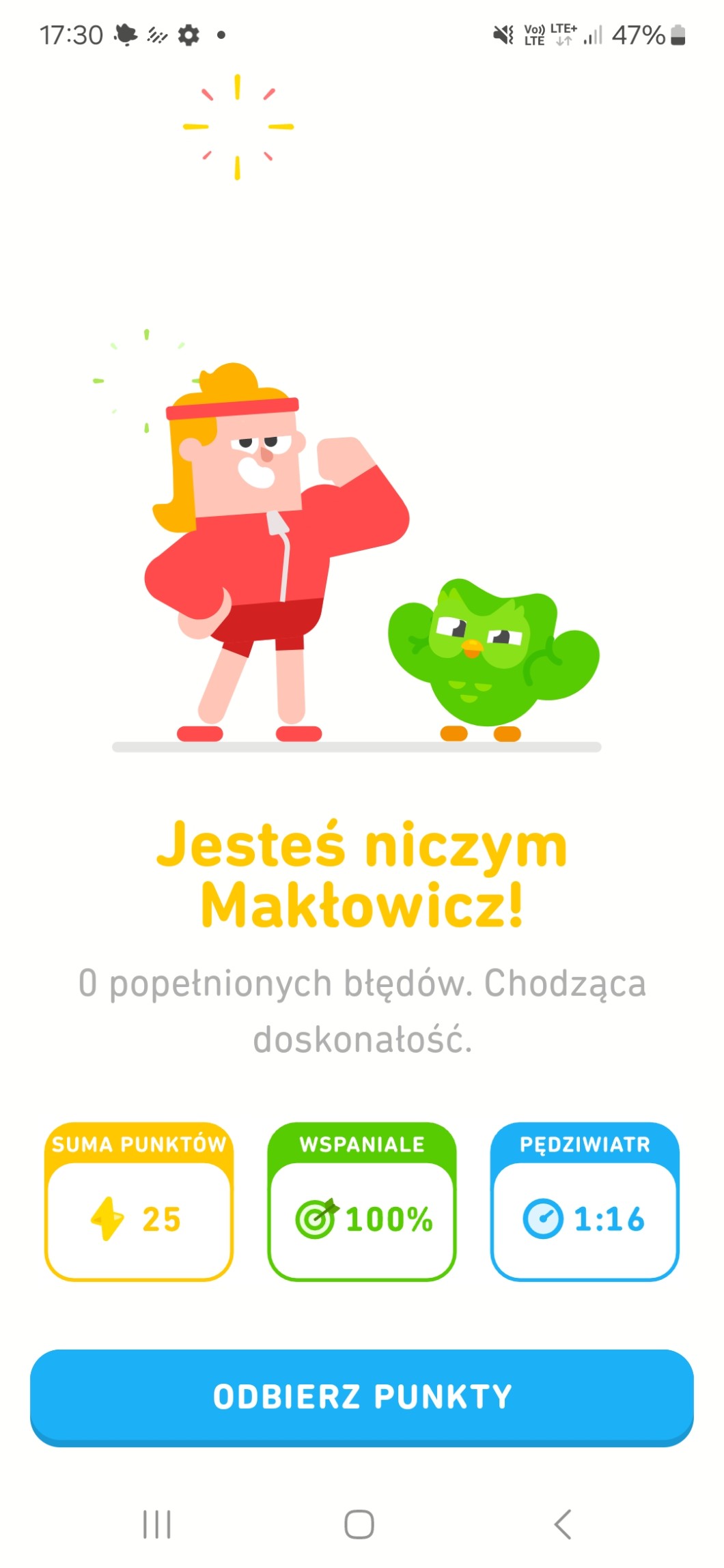Image resolution: width=724 pixels, height=1568 pixels.
Task: Go back using the system back button
Action: (x=563, y=1524)
